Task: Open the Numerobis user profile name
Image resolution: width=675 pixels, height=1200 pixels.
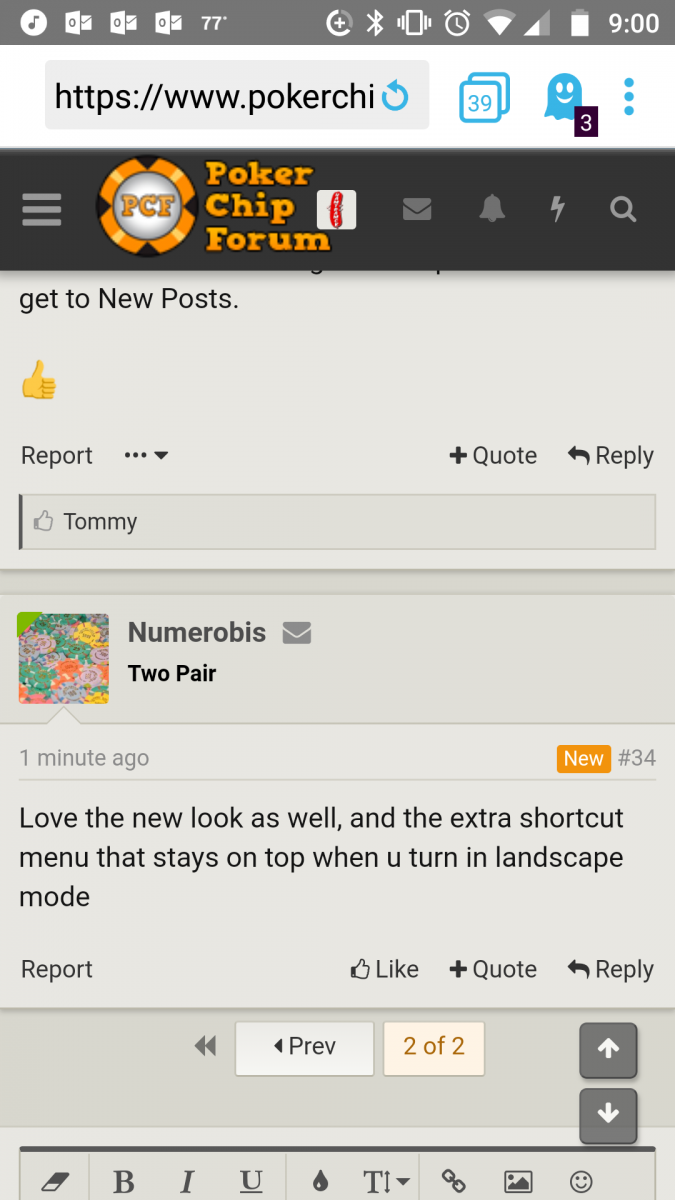Action: [197, 633]
